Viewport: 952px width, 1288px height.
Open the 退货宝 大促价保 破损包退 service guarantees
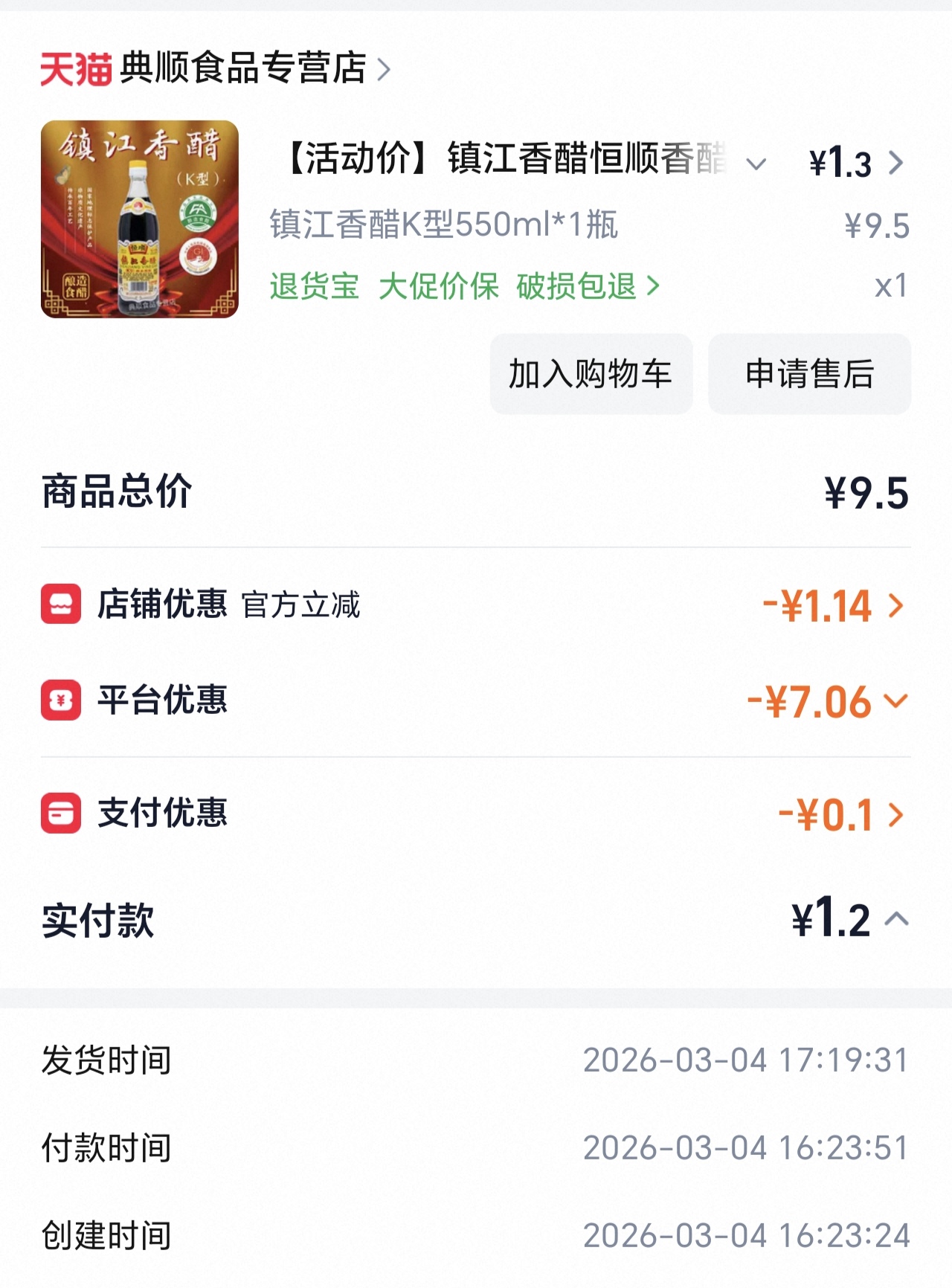464,286
